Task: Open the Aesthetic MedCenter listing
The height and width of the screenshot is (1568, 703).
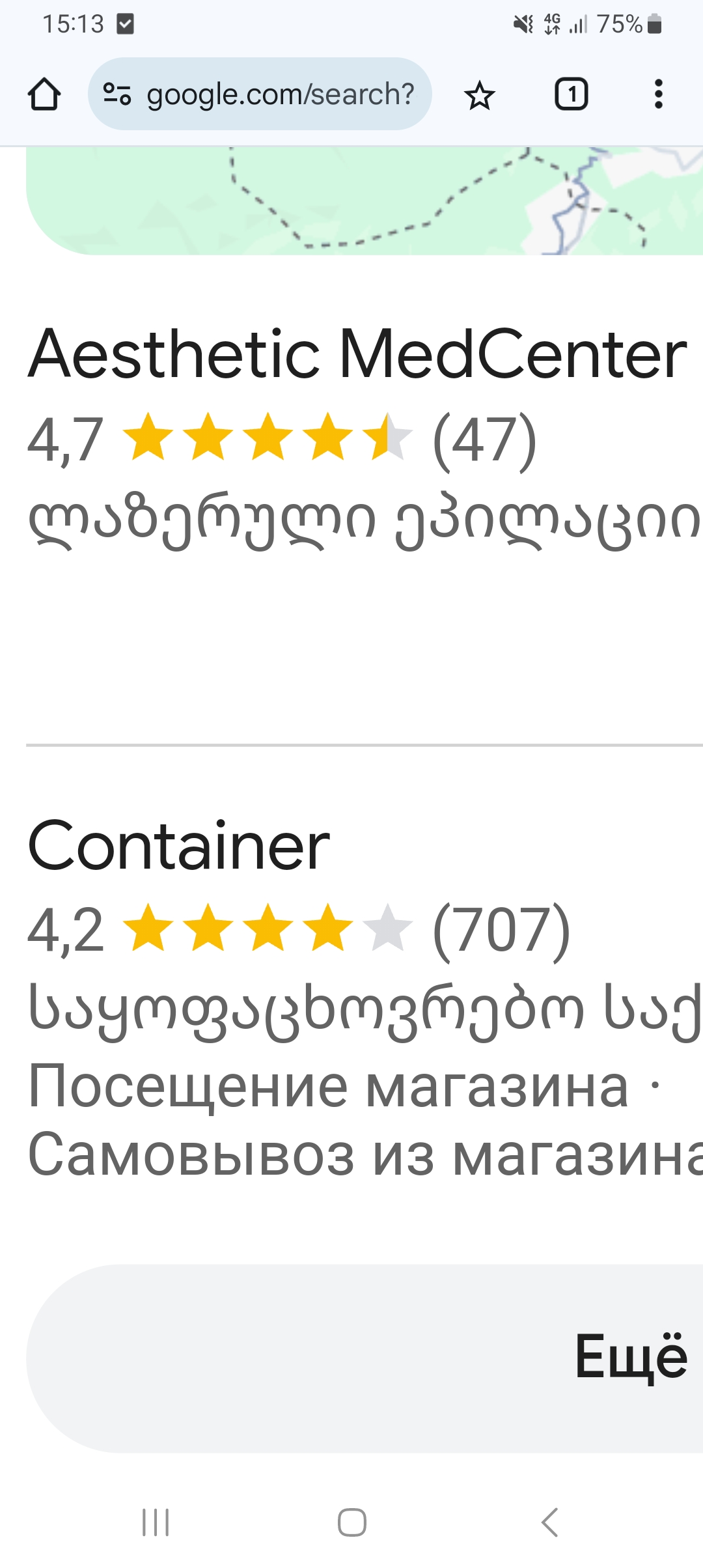Action: click(x=357, y=354)
